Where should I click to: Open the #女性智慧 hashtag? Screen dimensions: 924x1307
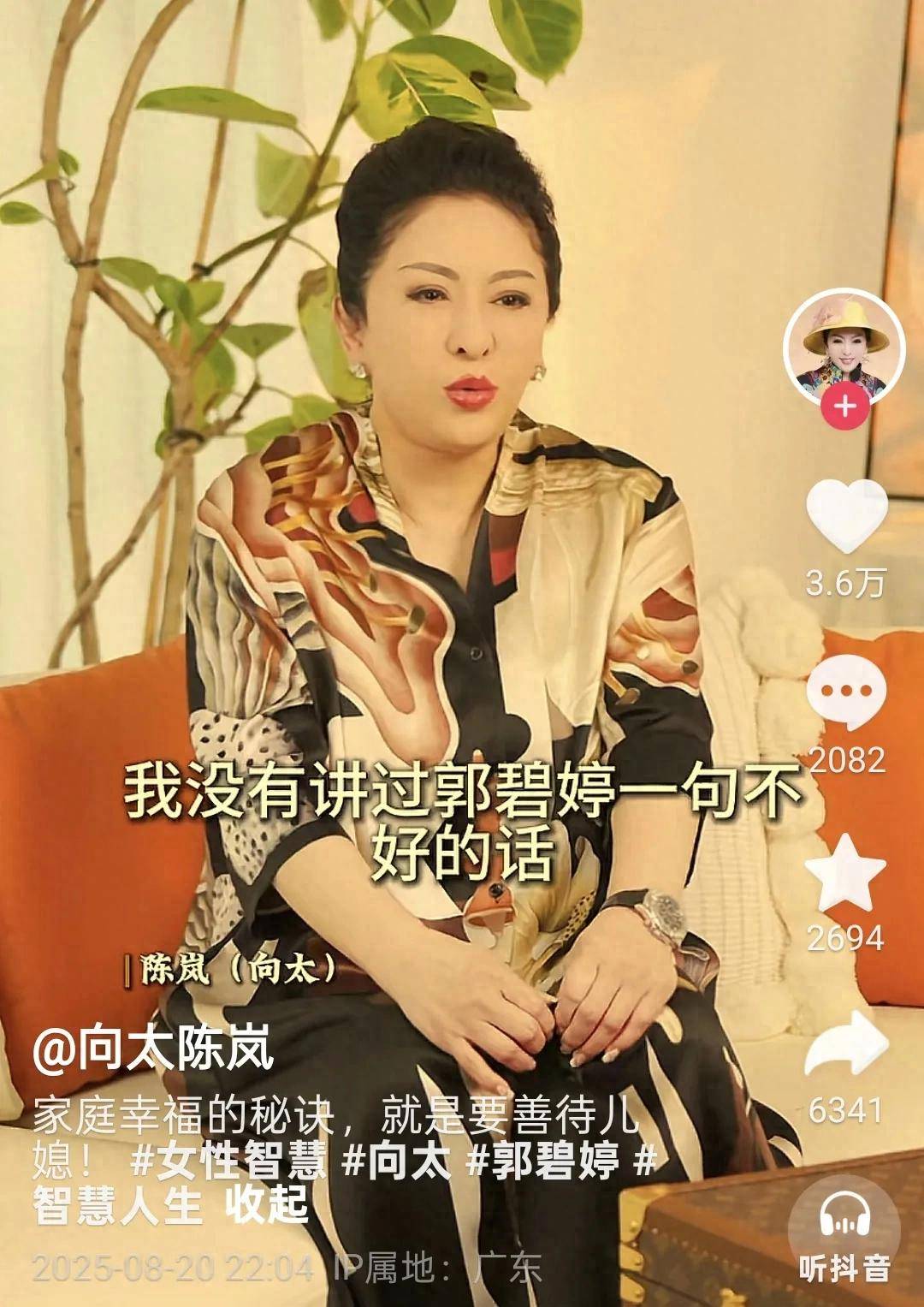[x=229, y=1162]
